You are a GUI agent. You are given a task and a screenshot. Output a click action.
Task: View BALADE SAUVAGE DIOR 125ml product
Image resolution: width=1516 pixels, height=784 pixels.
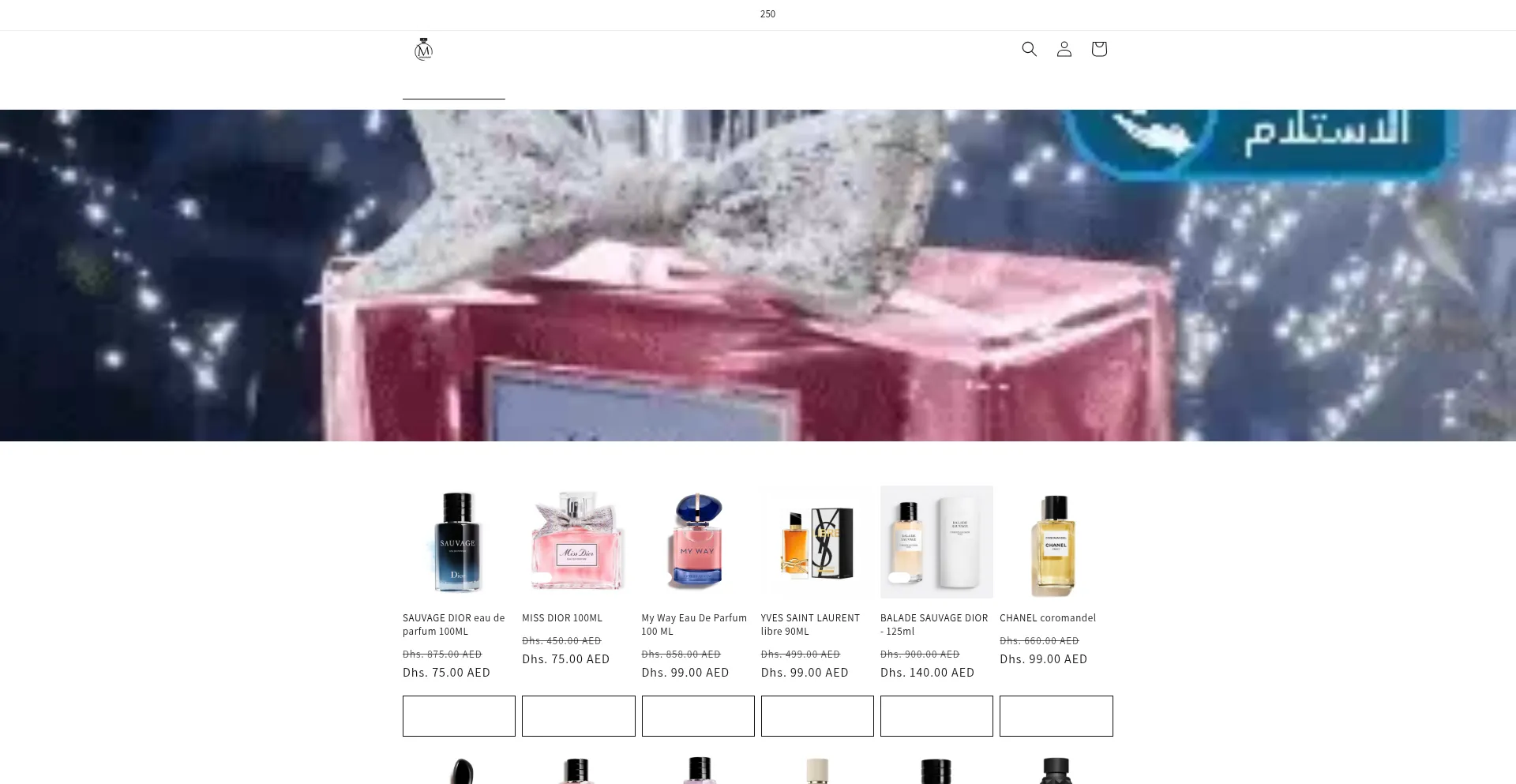[933, 624]
